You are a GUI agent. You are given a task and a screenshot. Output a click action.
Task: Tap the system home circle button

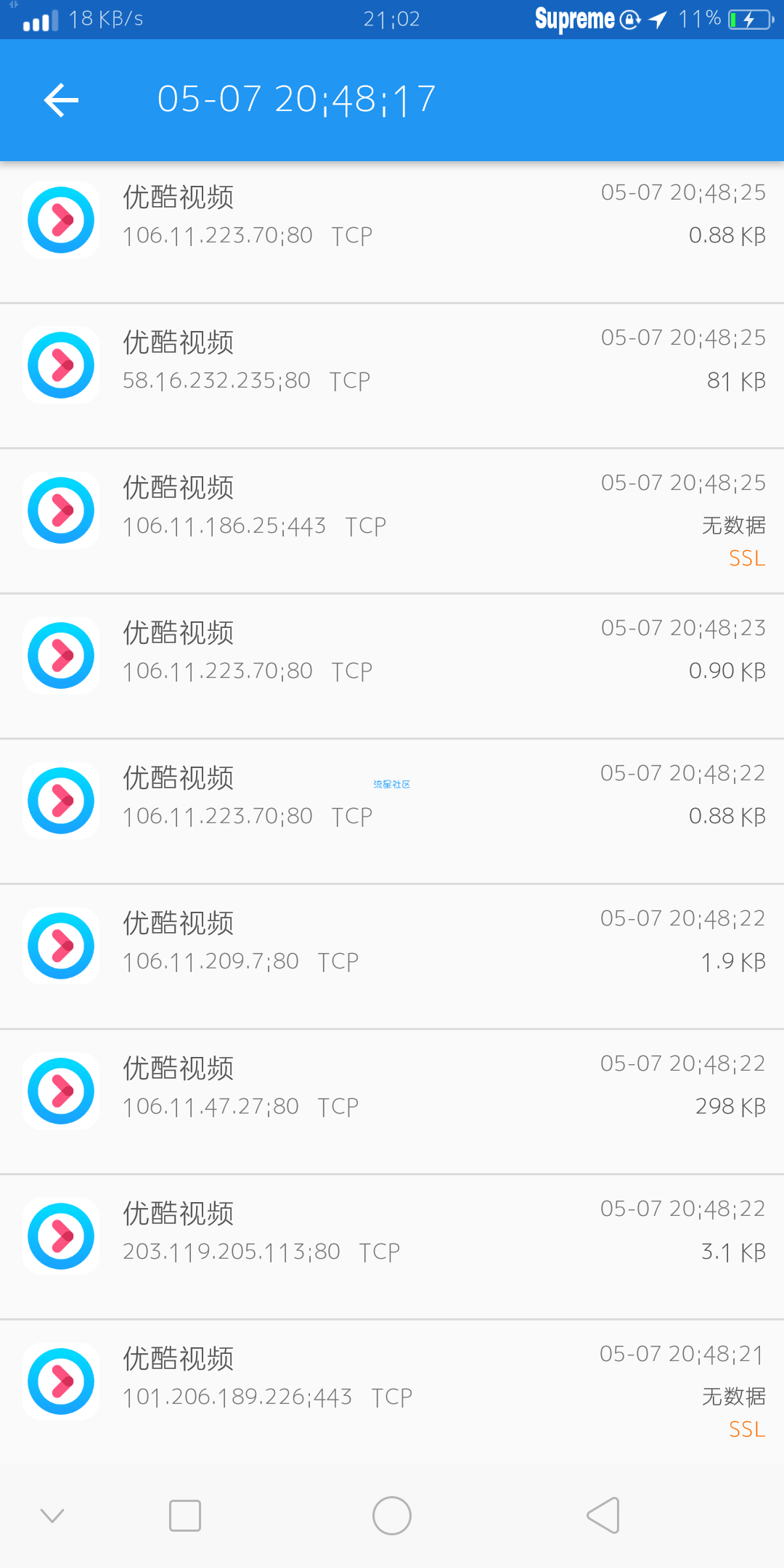point(392,1516)
